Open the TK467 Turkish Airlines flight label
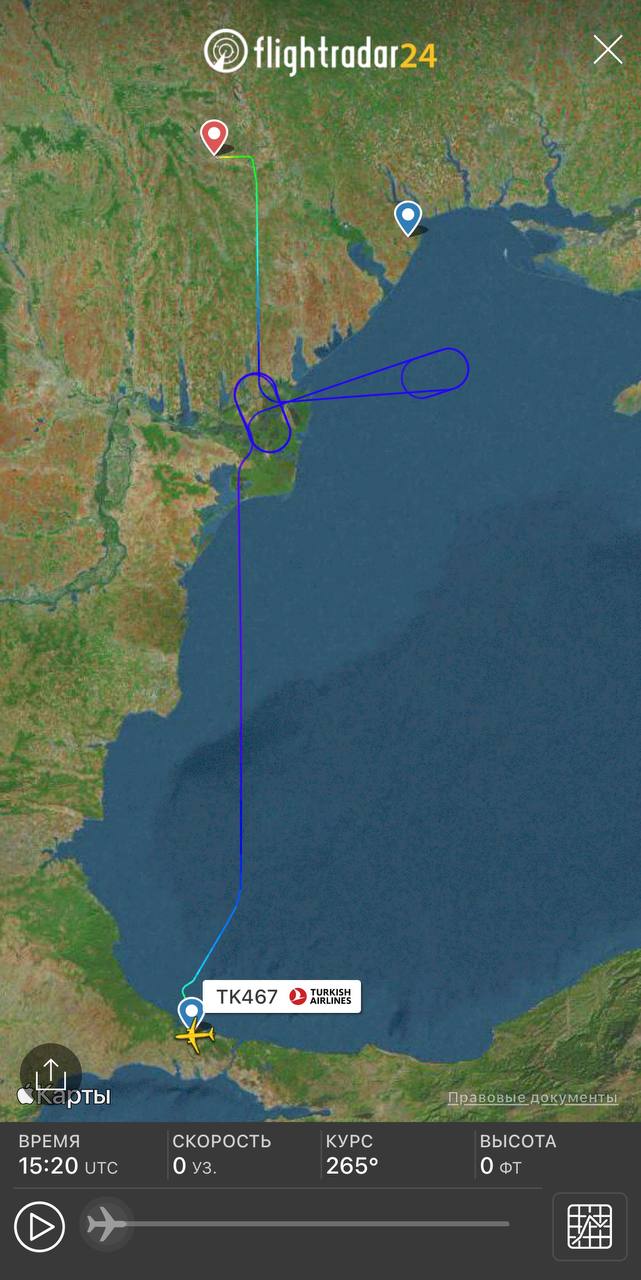Image resolution: width=641 pixels, height=1280 pixels. 282,996
